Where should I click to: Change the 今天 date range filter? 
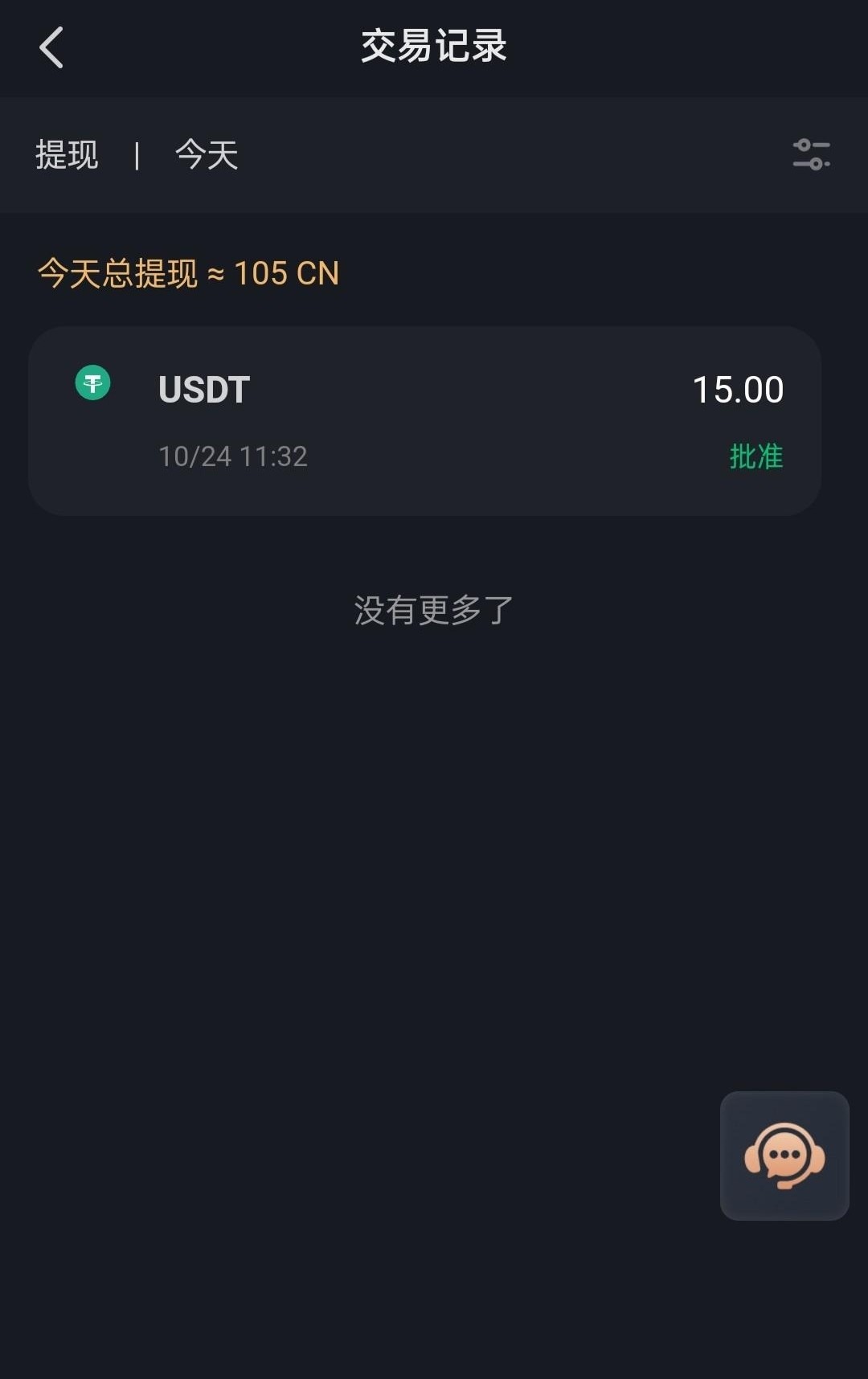coord(207,154)
